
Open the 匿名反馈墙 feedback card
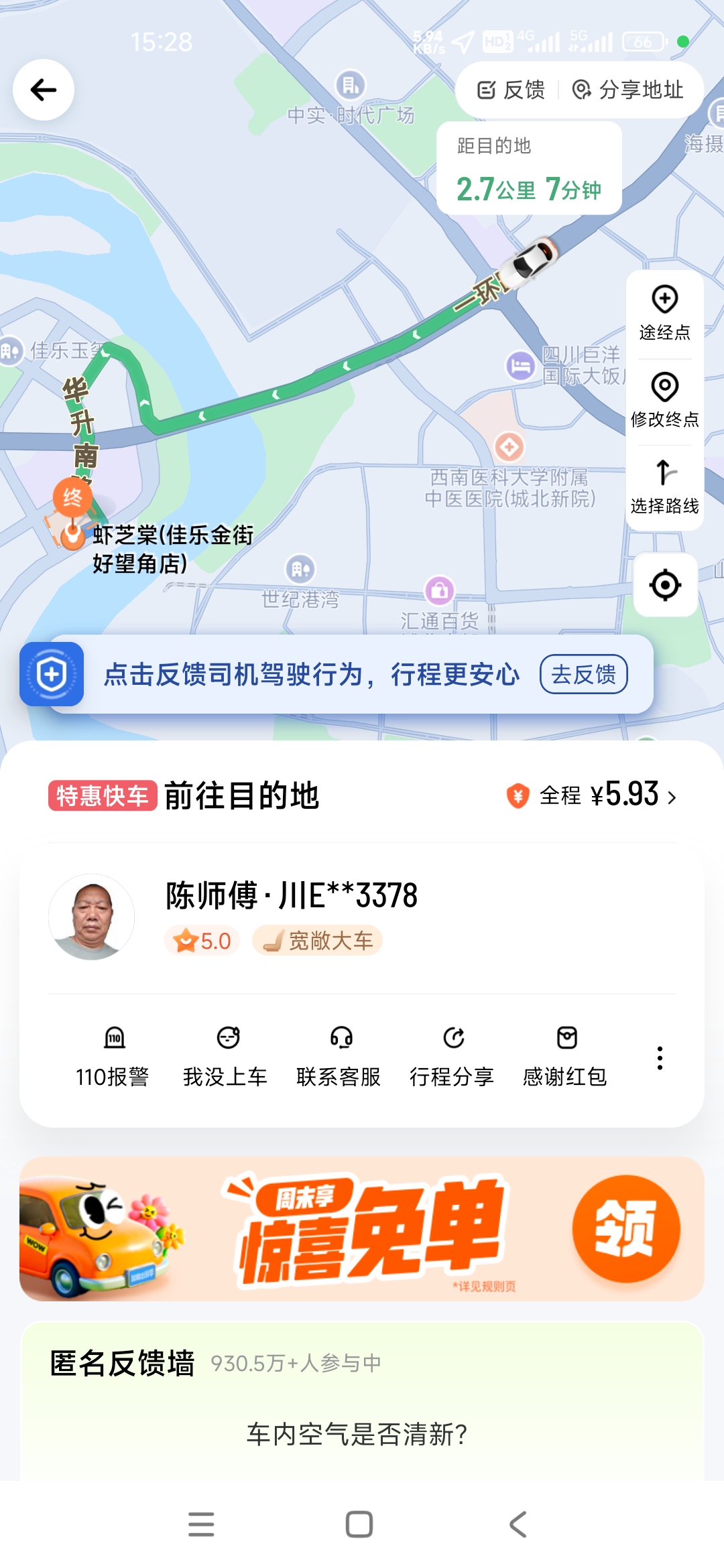pyautogui.click(x=362, y=1400)
